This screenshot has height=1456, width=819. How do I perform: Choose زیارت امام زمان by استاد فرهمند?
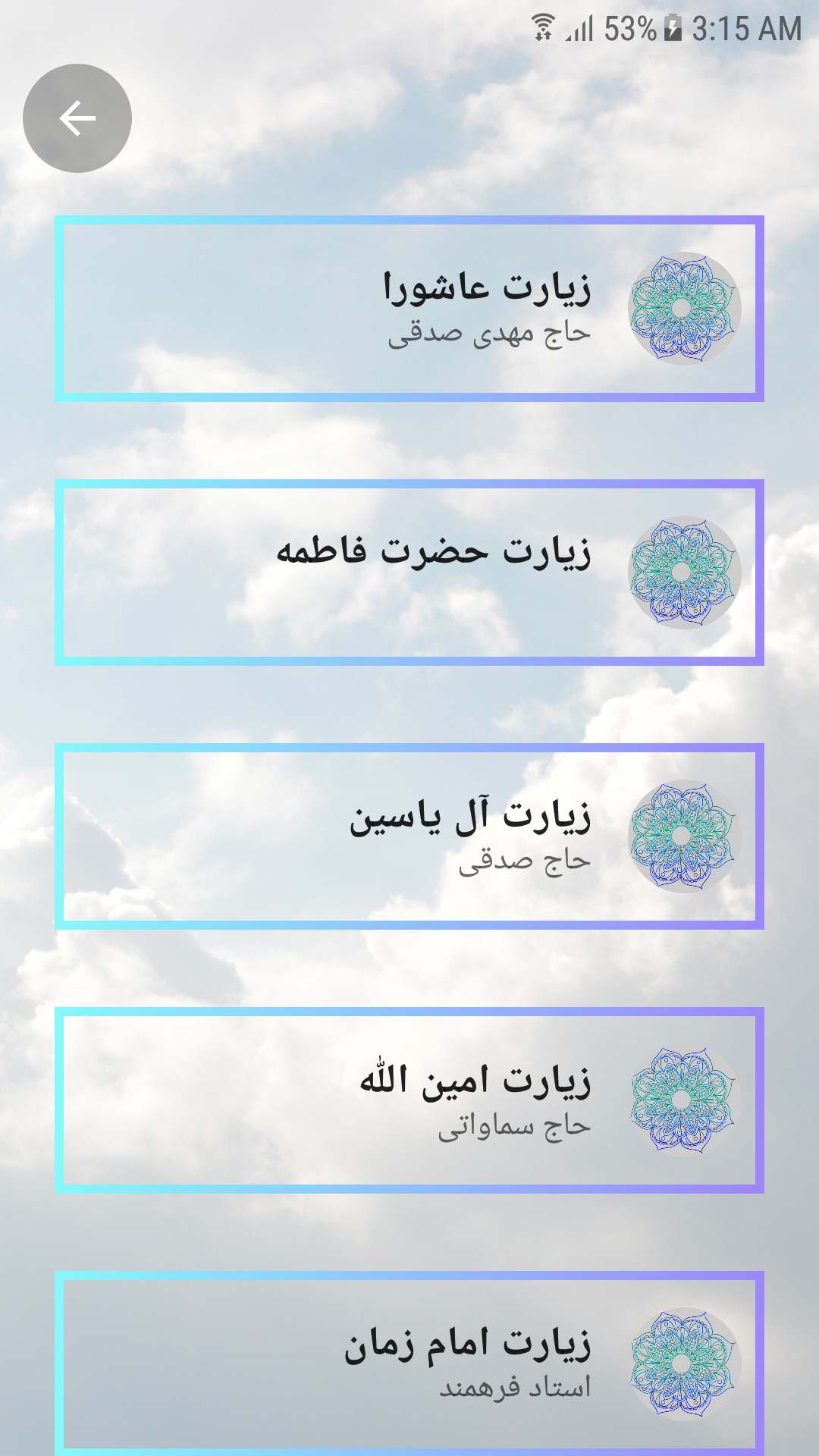click(409, 1363)
